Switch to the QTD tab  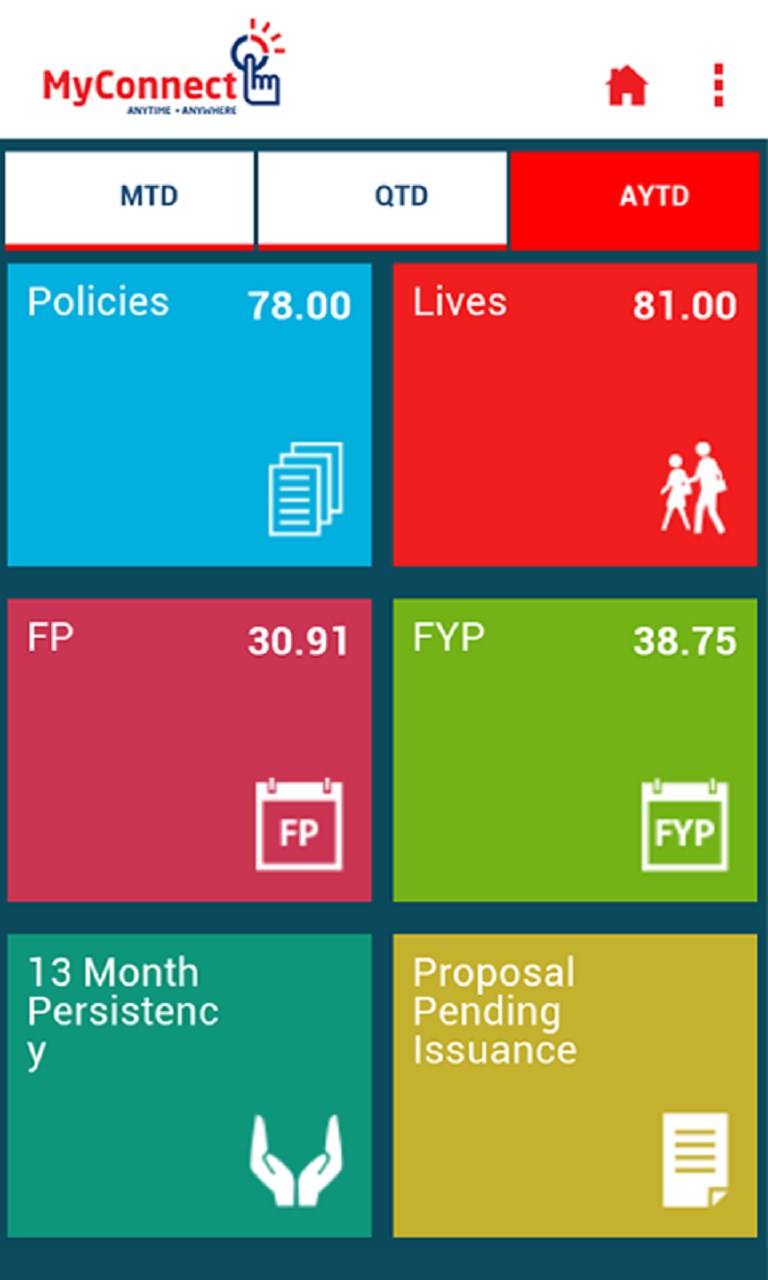tap(382, 198)
